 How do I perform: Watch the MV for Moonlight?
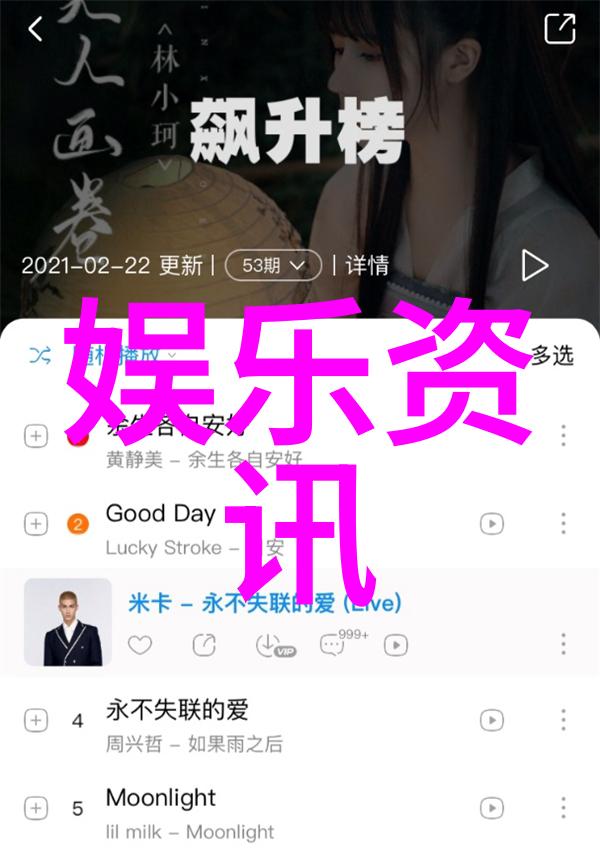[491, 807]
